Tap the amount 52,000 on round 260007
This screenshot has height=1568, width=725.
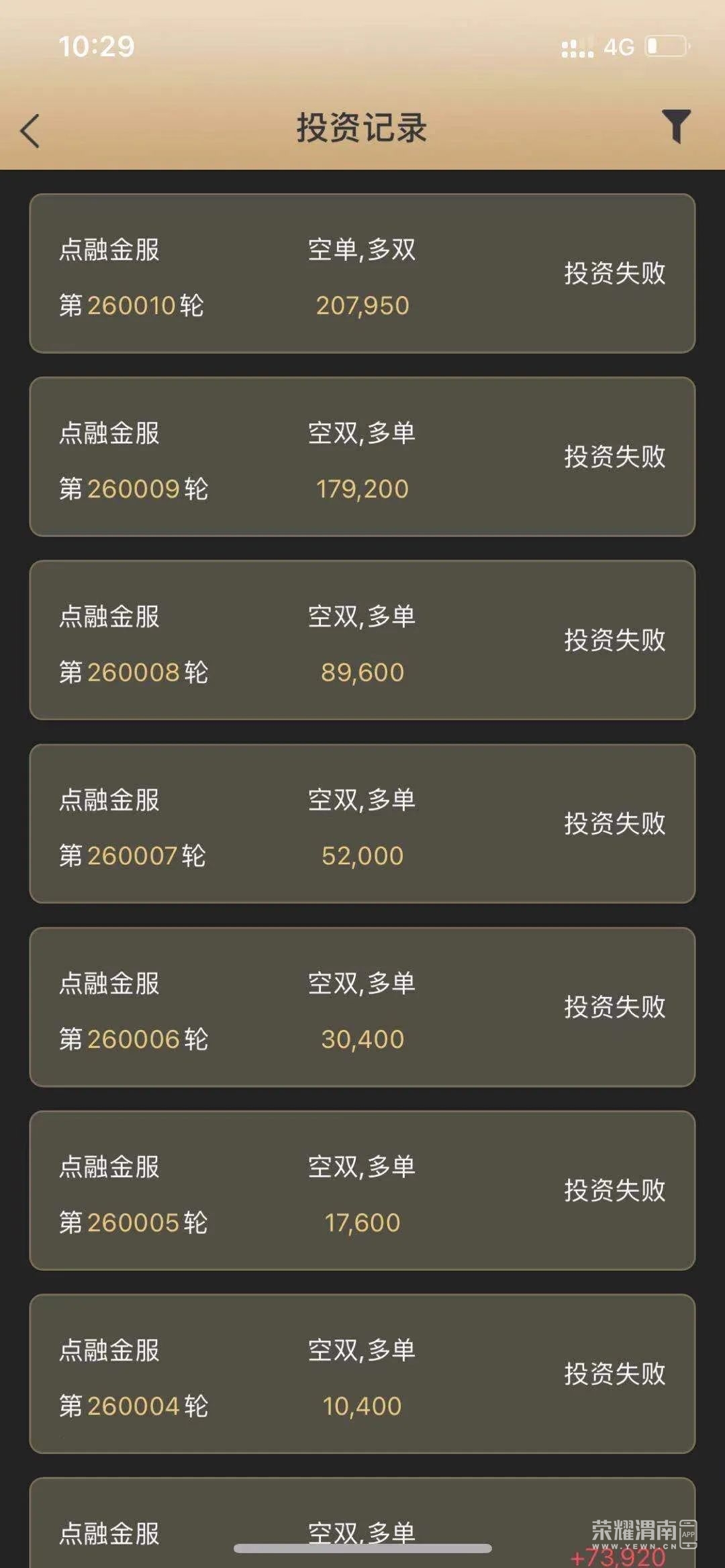pos(362,855)
